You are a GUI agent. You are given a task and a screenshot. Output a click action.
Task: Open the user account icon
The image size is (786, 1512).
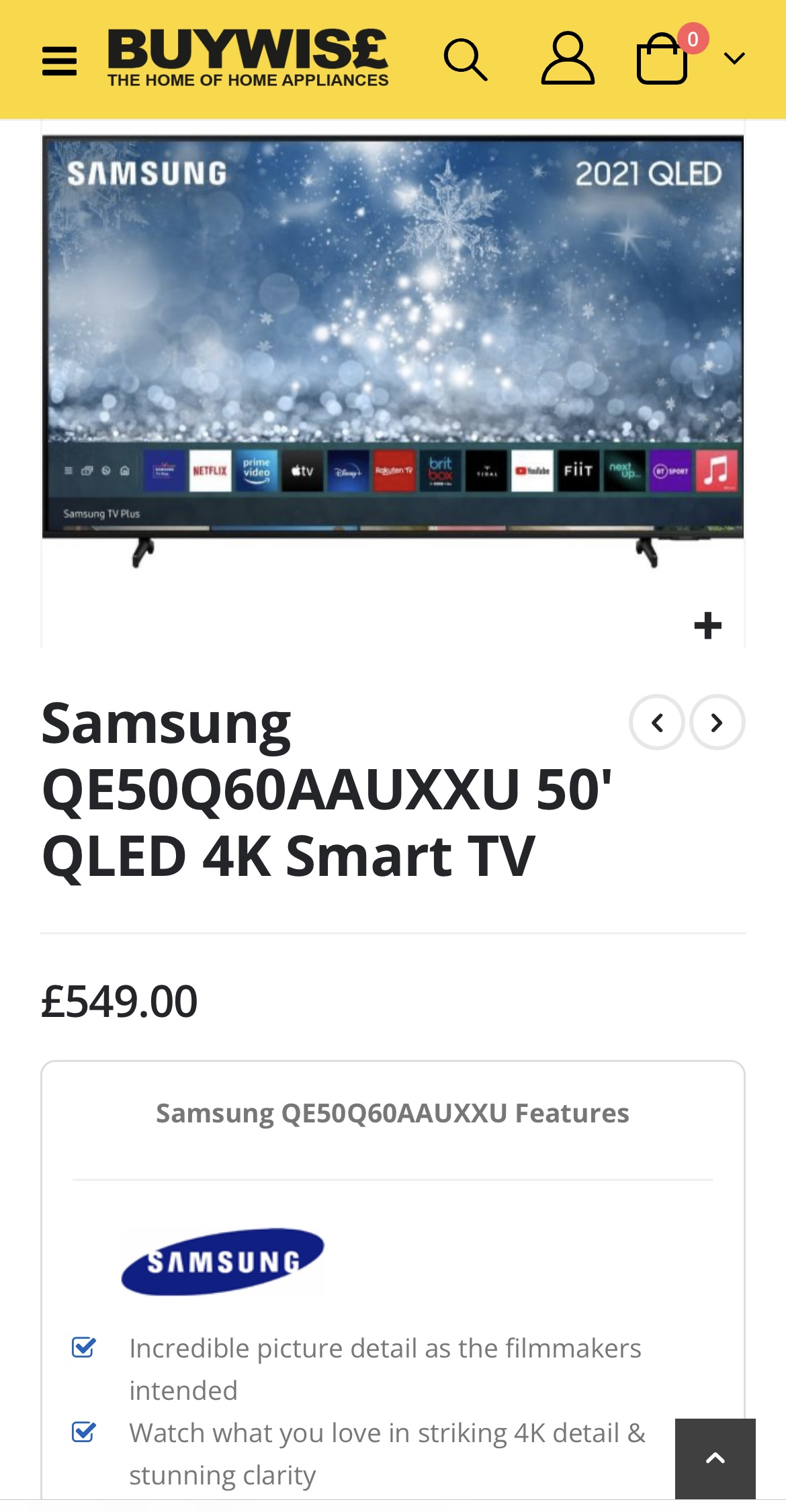pyautogui.click(x=568, y=58)
